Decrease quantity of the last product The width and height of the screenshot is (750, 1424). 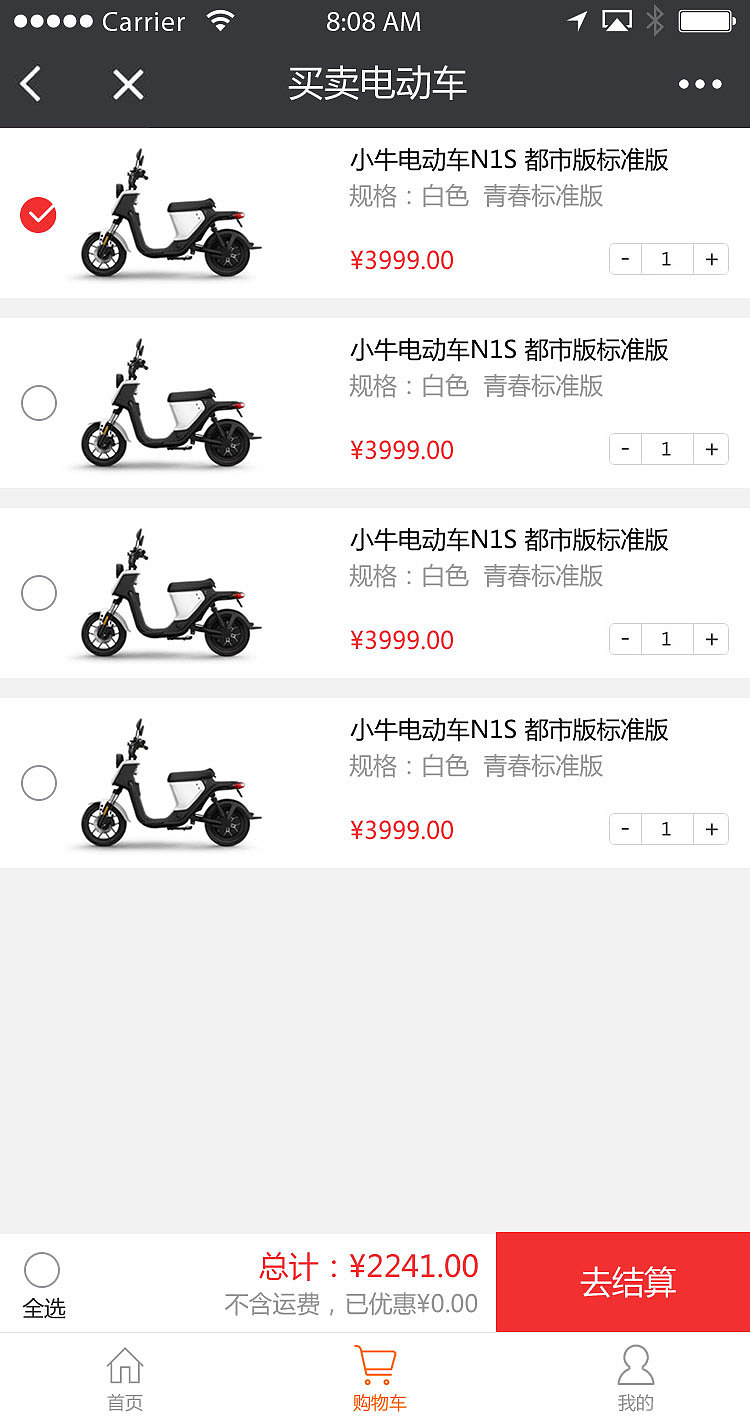tap(624, 828)
